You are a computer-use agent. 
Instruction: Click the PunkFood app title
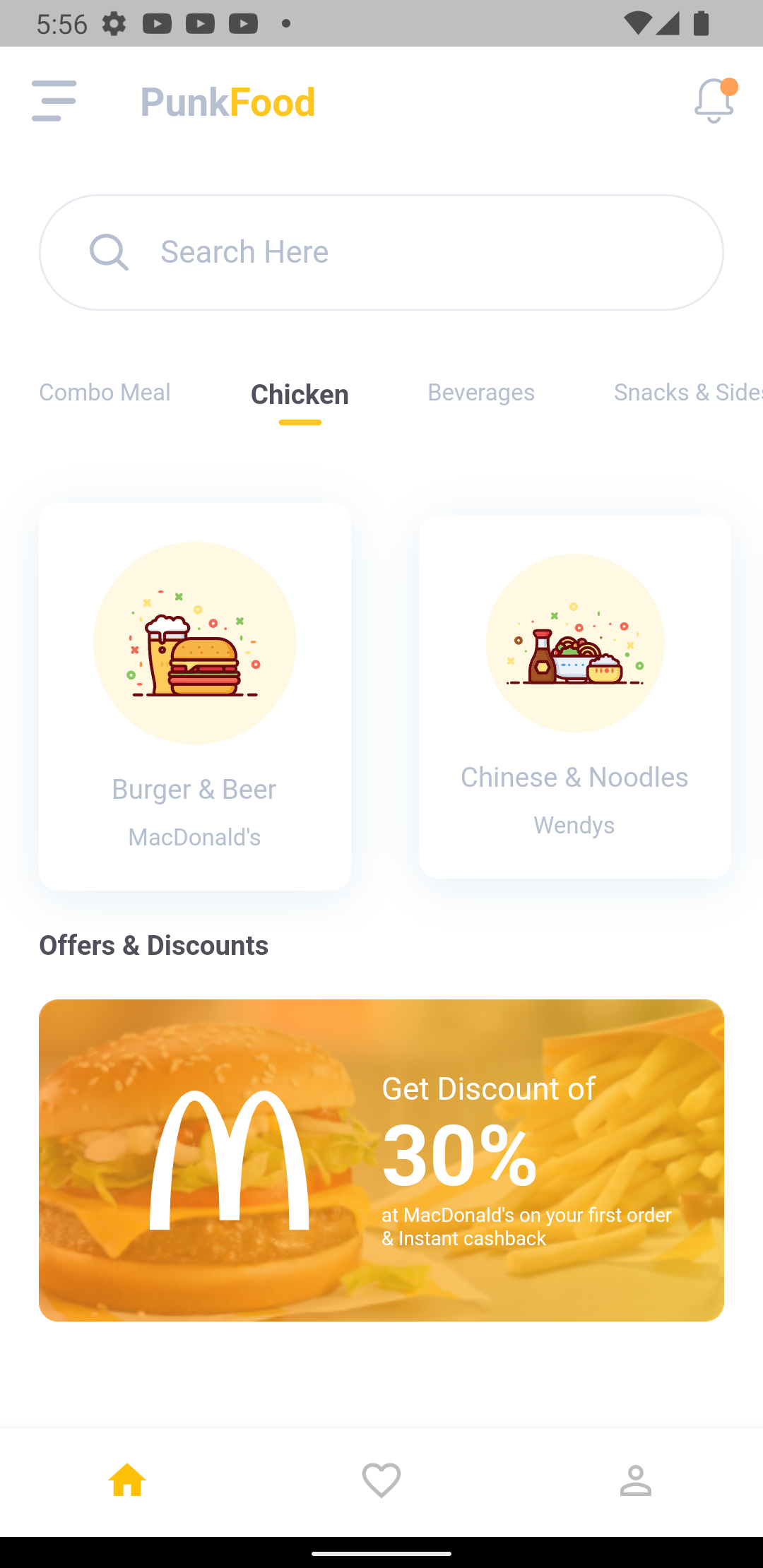click(227, 102)
